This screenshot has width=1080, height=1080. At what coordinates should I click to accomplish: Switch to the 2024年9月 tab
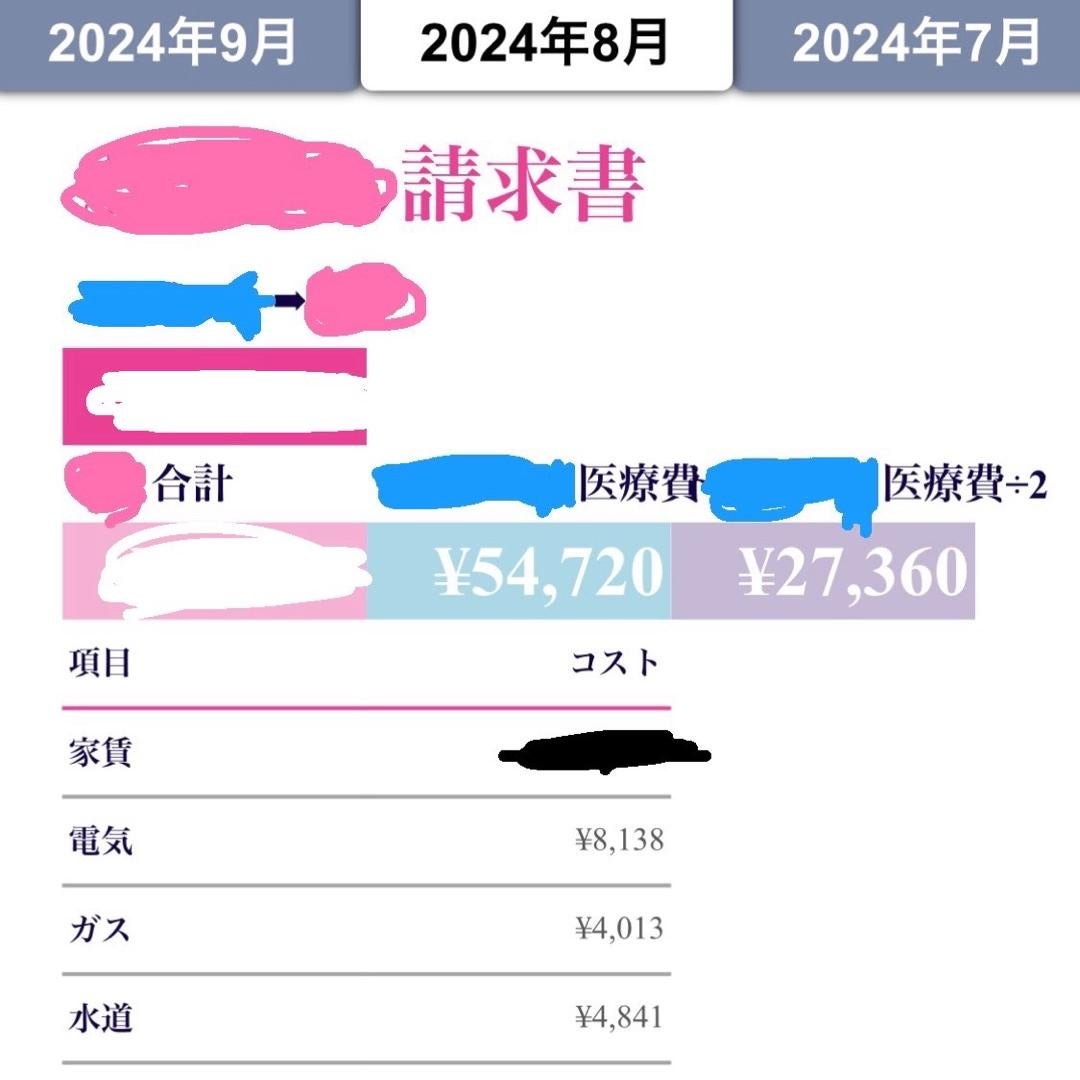(175, 45)
